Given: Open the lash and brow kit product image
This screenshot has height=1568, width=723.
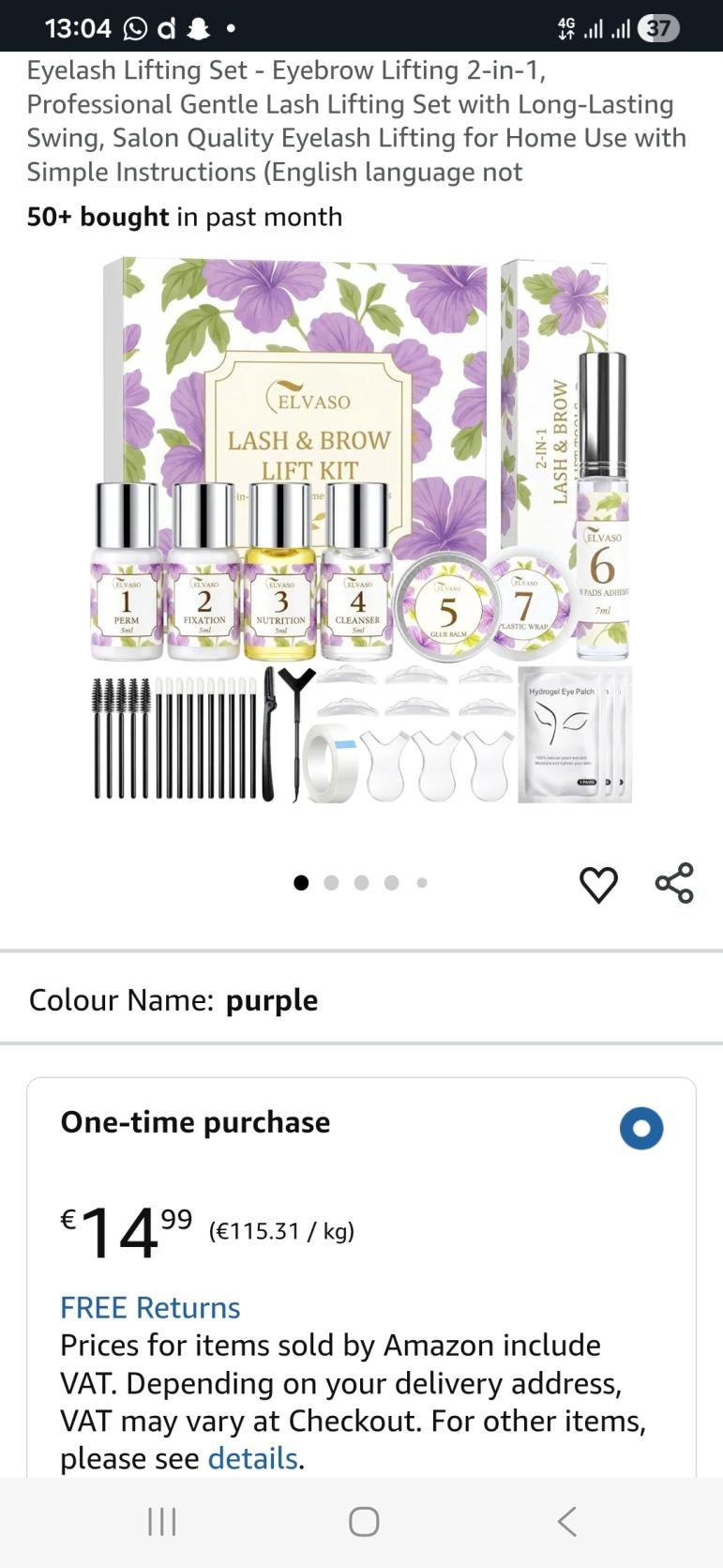Looking at the screenshot, I should click(x=363, y=531).
